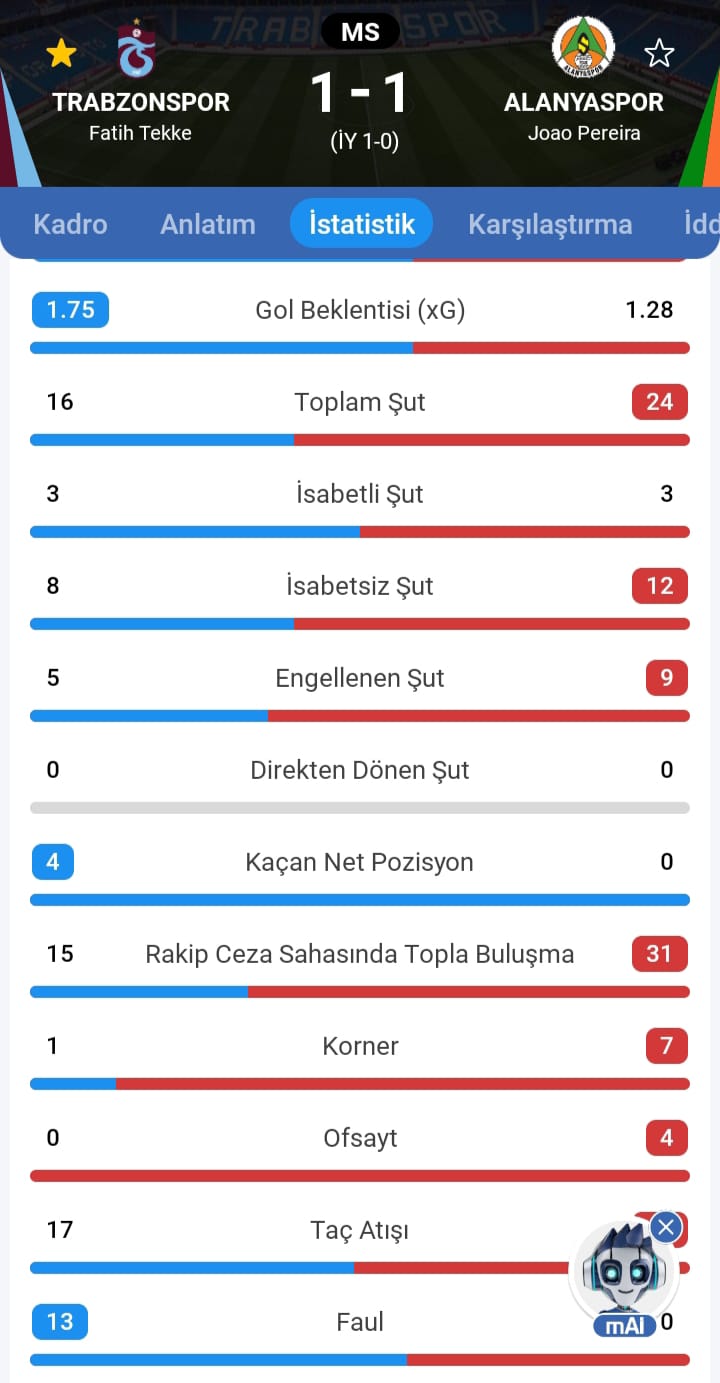The width and height of the screenshot is (720, 1383).
Task: Unfavorite Trabzonspor using the filled star
Action: click(x=62, y=52)
